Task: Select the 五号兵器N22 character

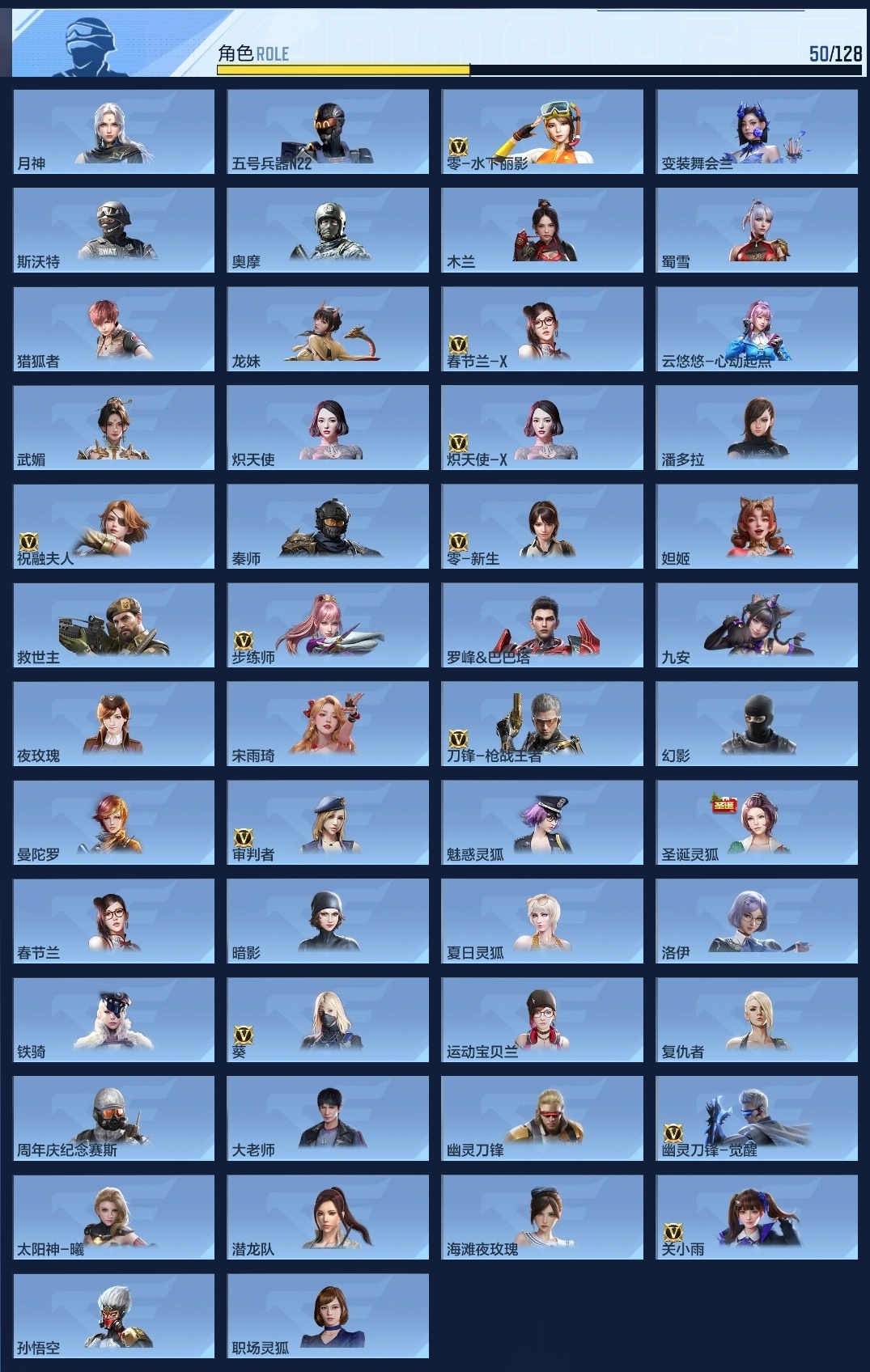Action: [x=328, y=131]
